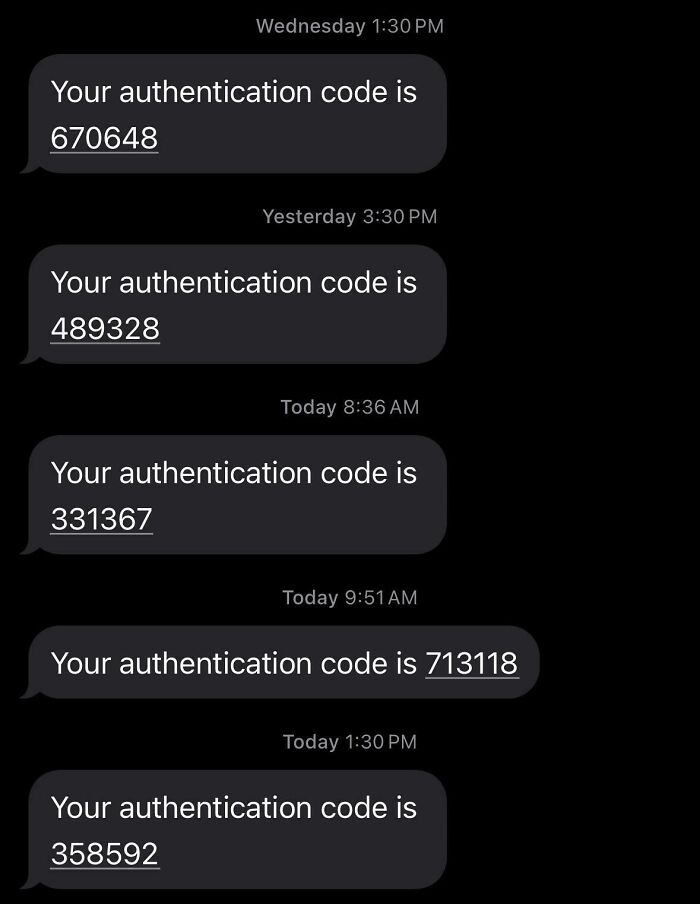Tap the code link 713118
The image size is (700, 904).
click(x=471, y=662)
